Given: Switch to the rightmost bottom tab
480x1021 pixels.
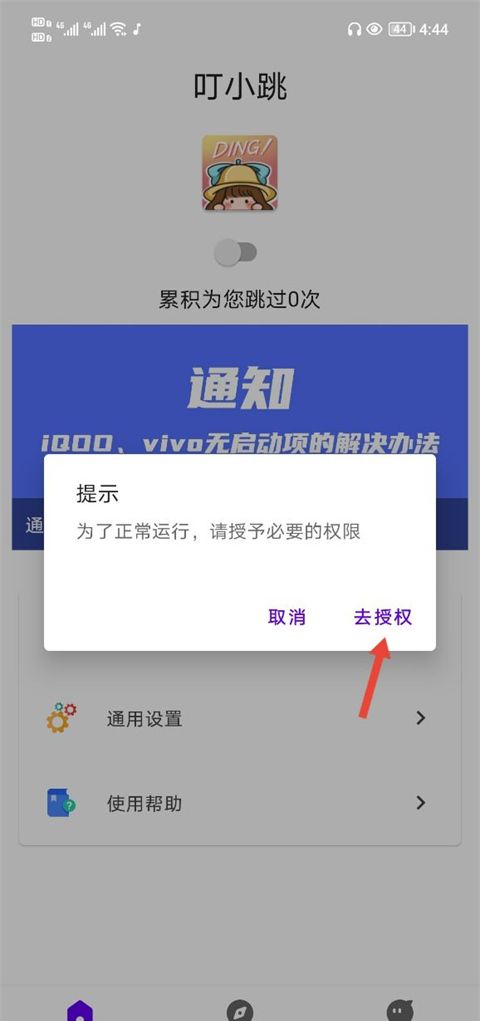Looking at the screenshot, I should pos(399,1011).
